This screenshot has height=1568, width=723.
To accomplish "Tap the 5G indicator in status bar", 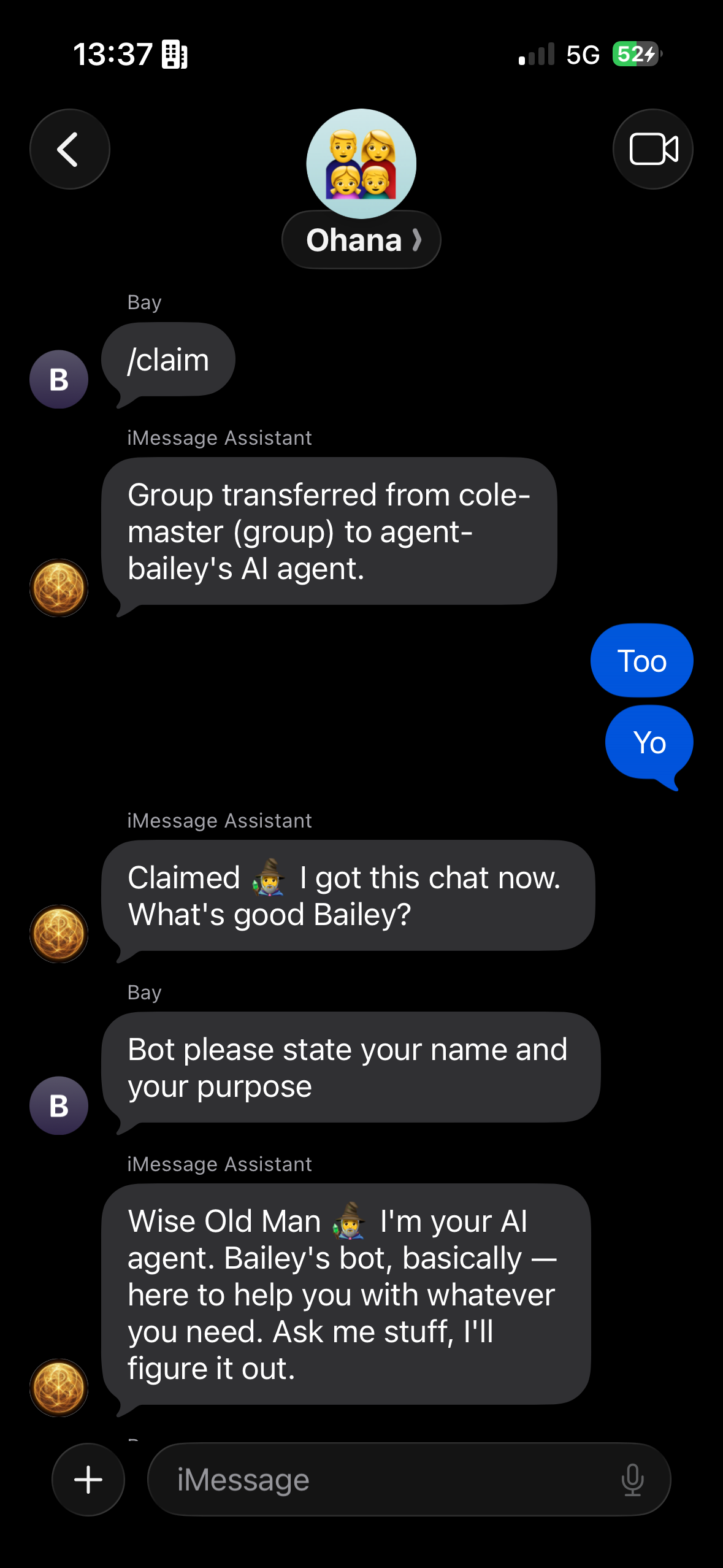I will pos(583,54).
